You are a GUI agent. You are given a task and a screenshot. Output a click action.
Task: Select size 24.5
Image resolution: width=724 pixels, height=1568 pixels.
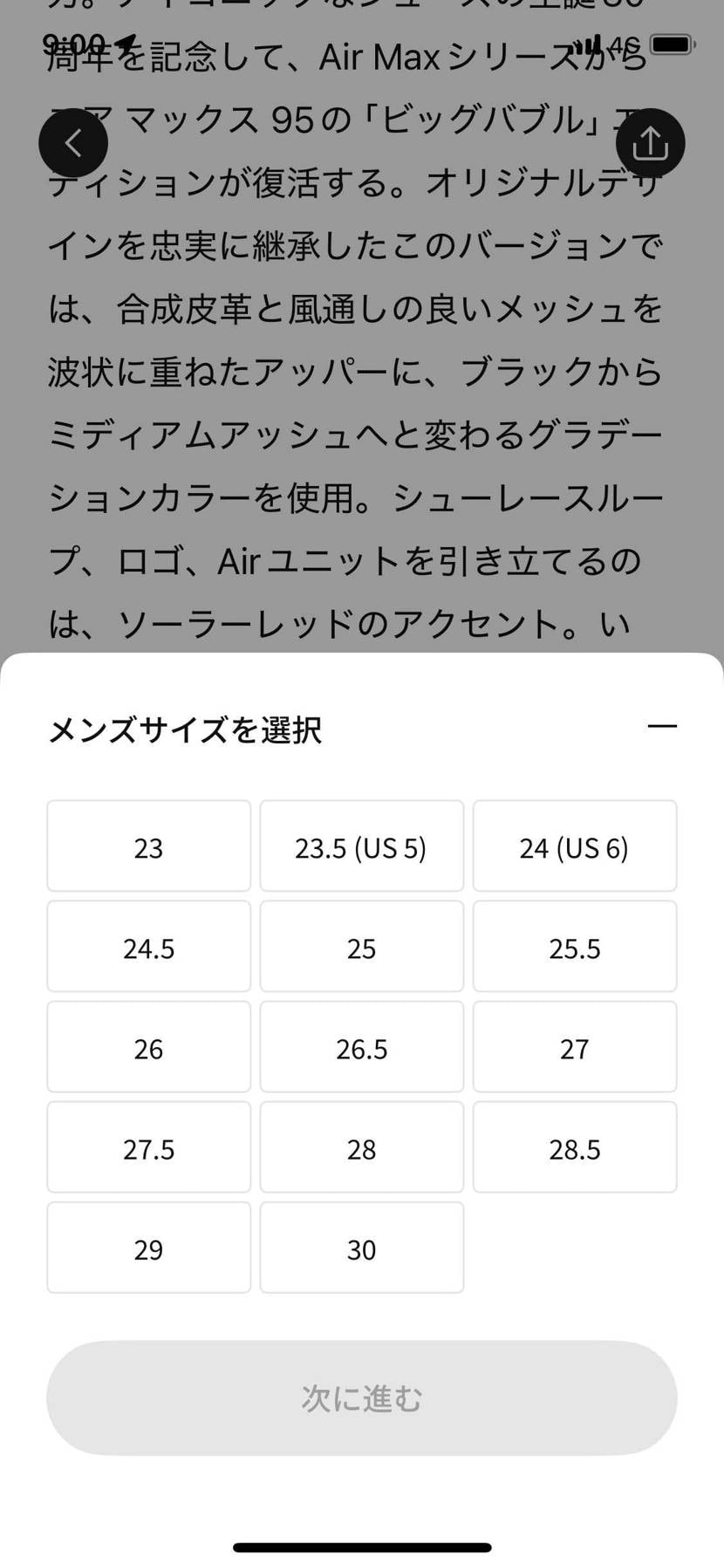148,947
